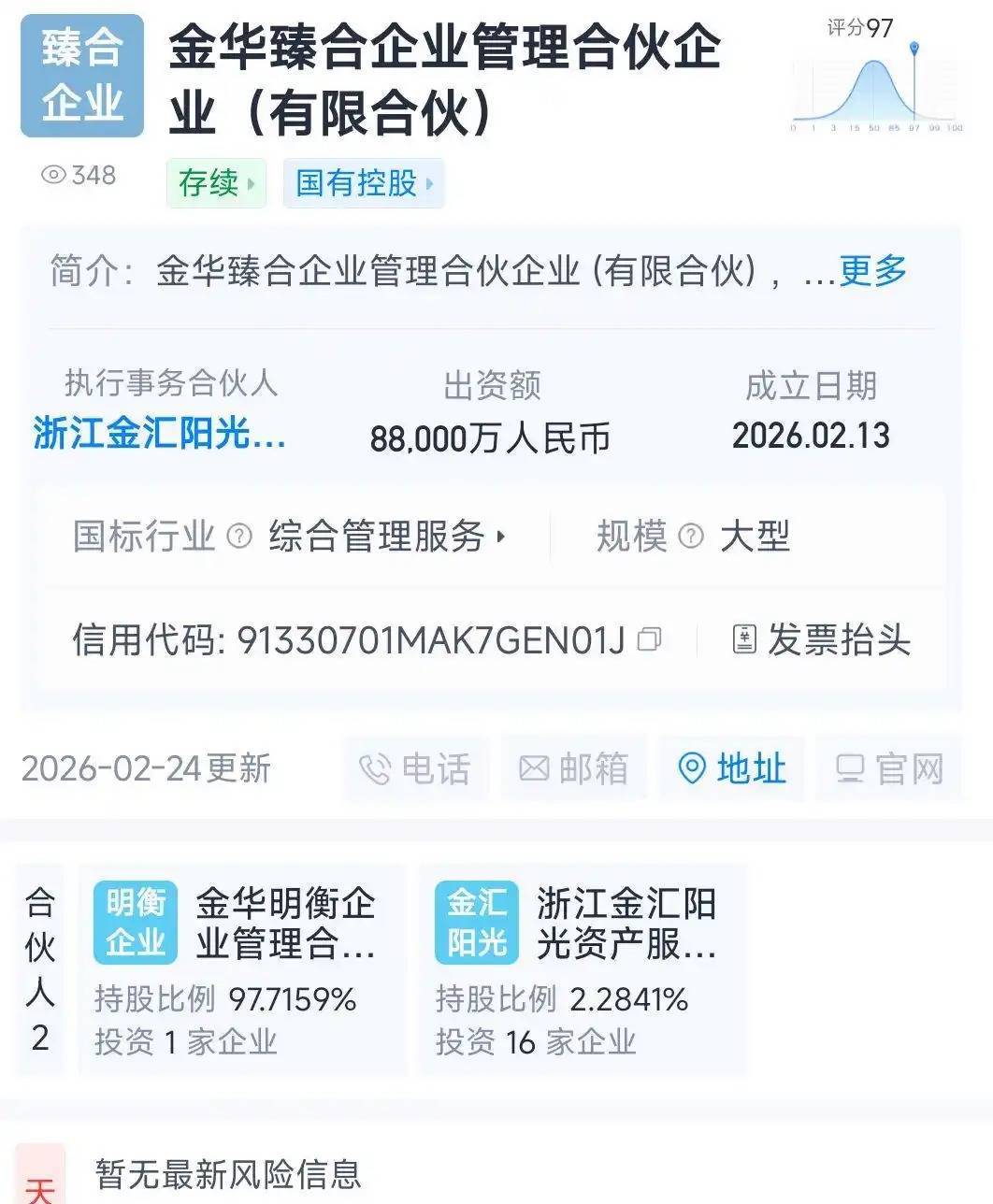Copy the credit code 91330701MAK7GEN01J
The image size is (993, 1204).
[x=649, y=640]
